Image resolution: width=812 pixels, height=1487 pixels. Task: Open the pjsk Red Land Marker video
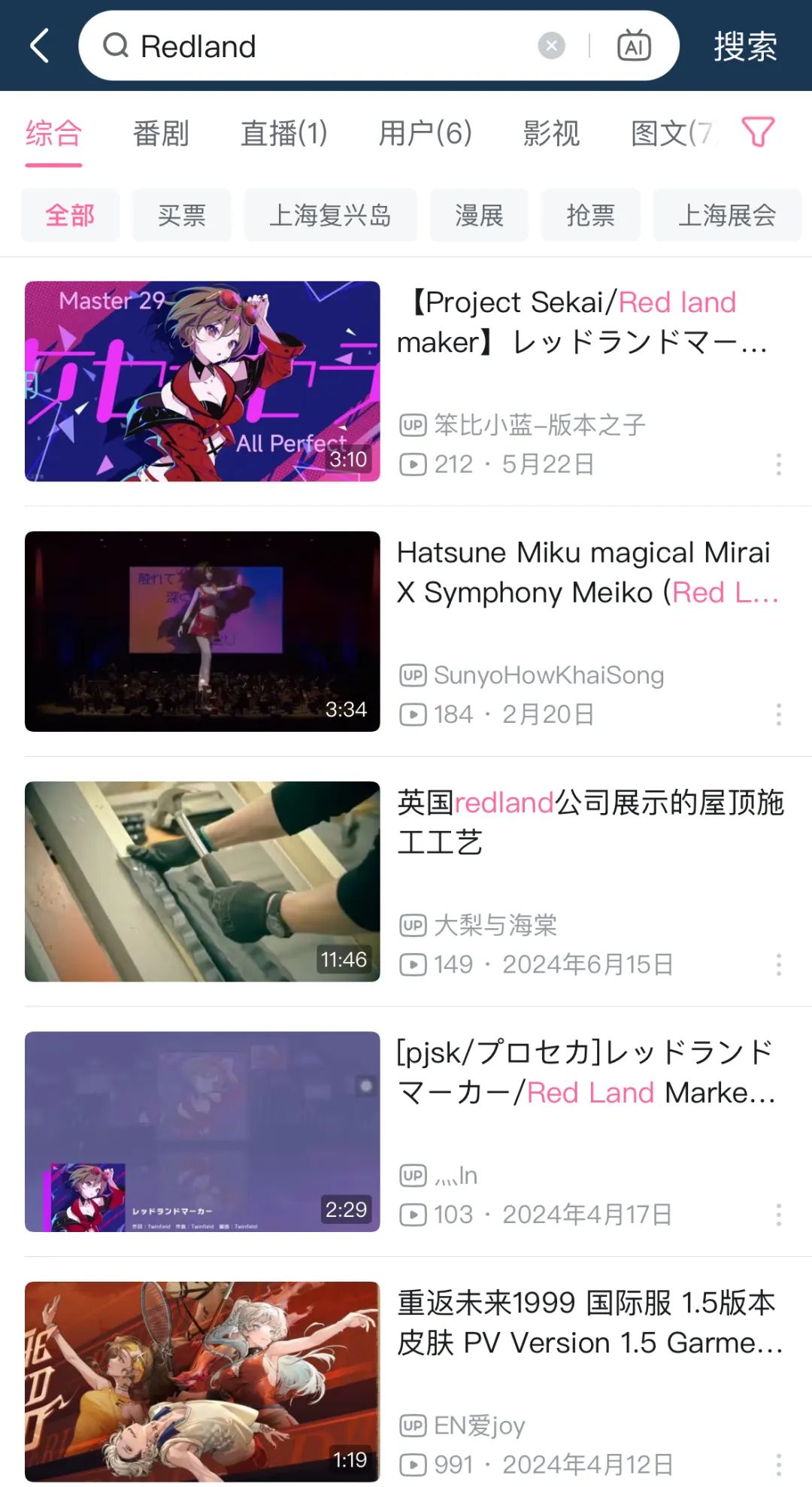202,1131
